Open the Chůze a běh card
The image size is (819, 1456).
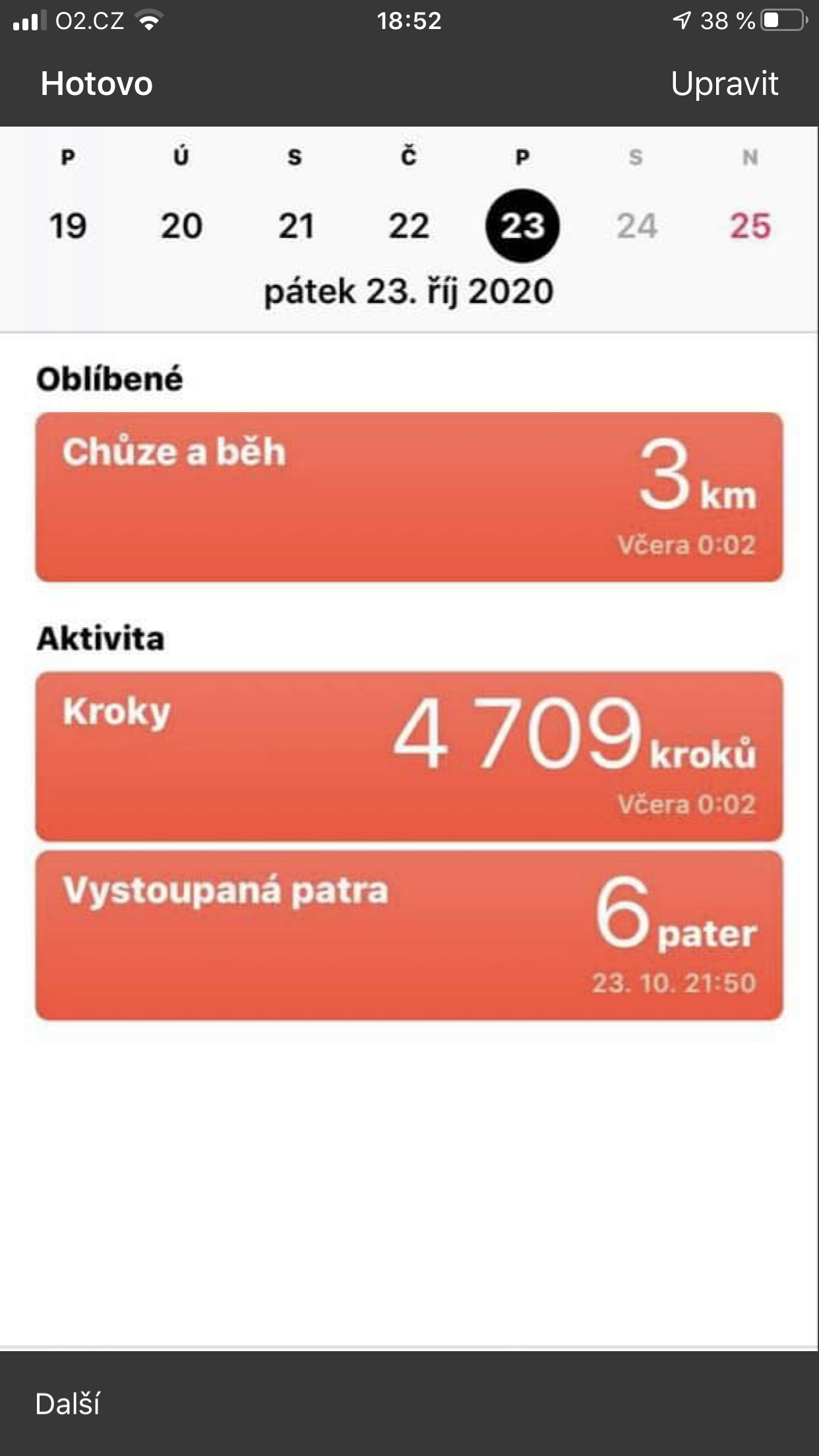click(409, 497)
